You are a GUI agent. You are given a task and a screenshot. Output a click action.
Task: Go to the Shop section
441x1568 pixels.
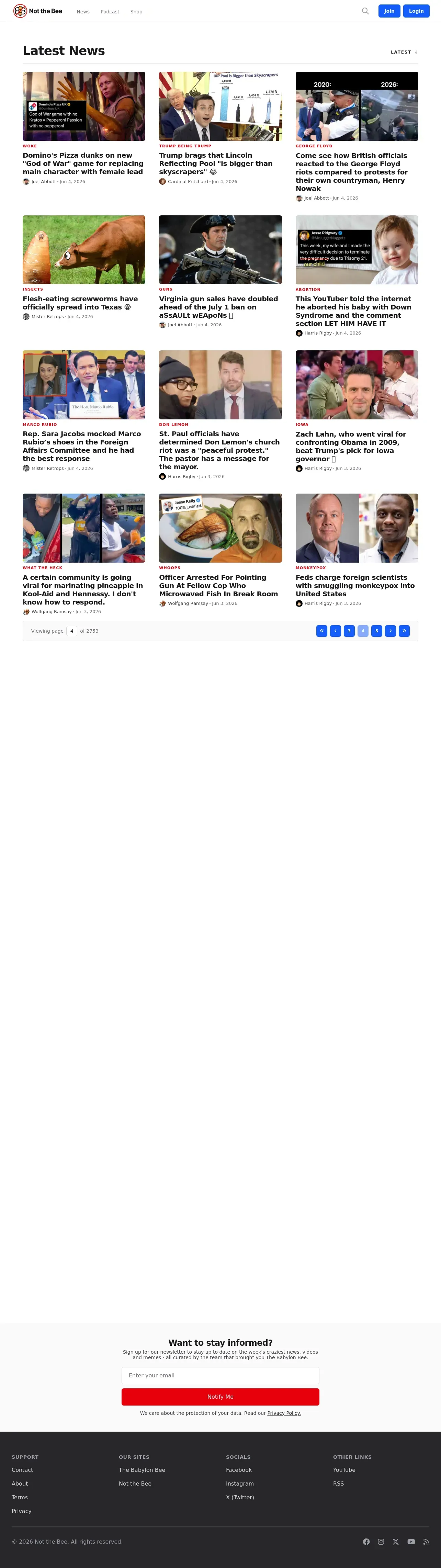(136, 12)
